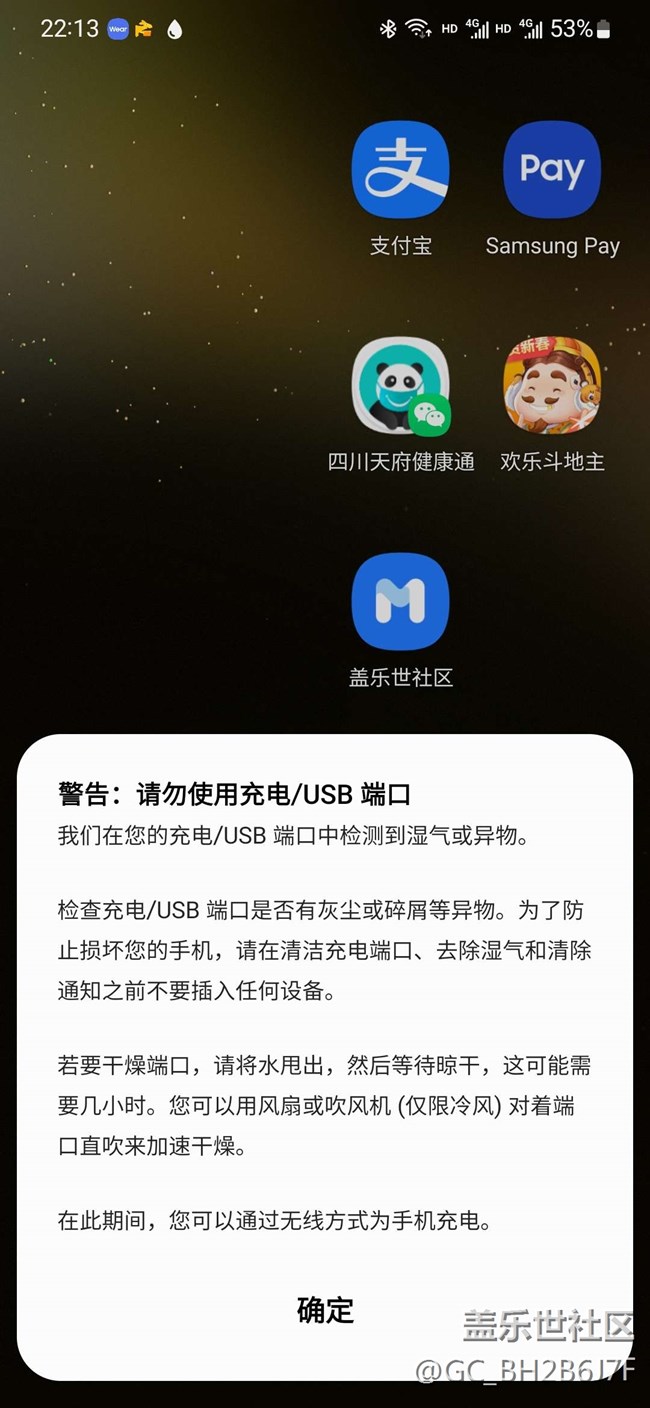The width and height of the screenshot is (650, 1408).
Task: Open the 支付宝 app
Action: [x=400, y=170]
